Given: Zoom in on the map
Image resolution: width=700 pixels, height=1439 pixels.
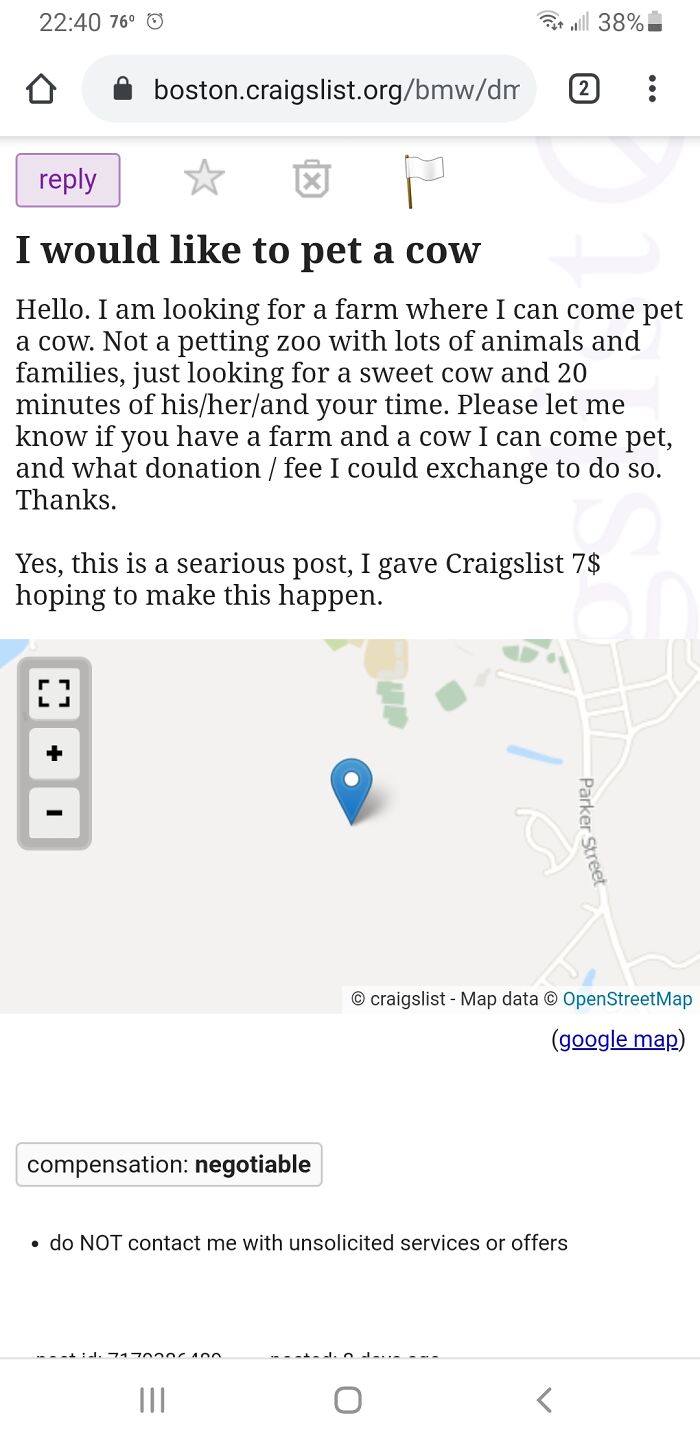Looking at the screenshot, I should pos(54,753).
